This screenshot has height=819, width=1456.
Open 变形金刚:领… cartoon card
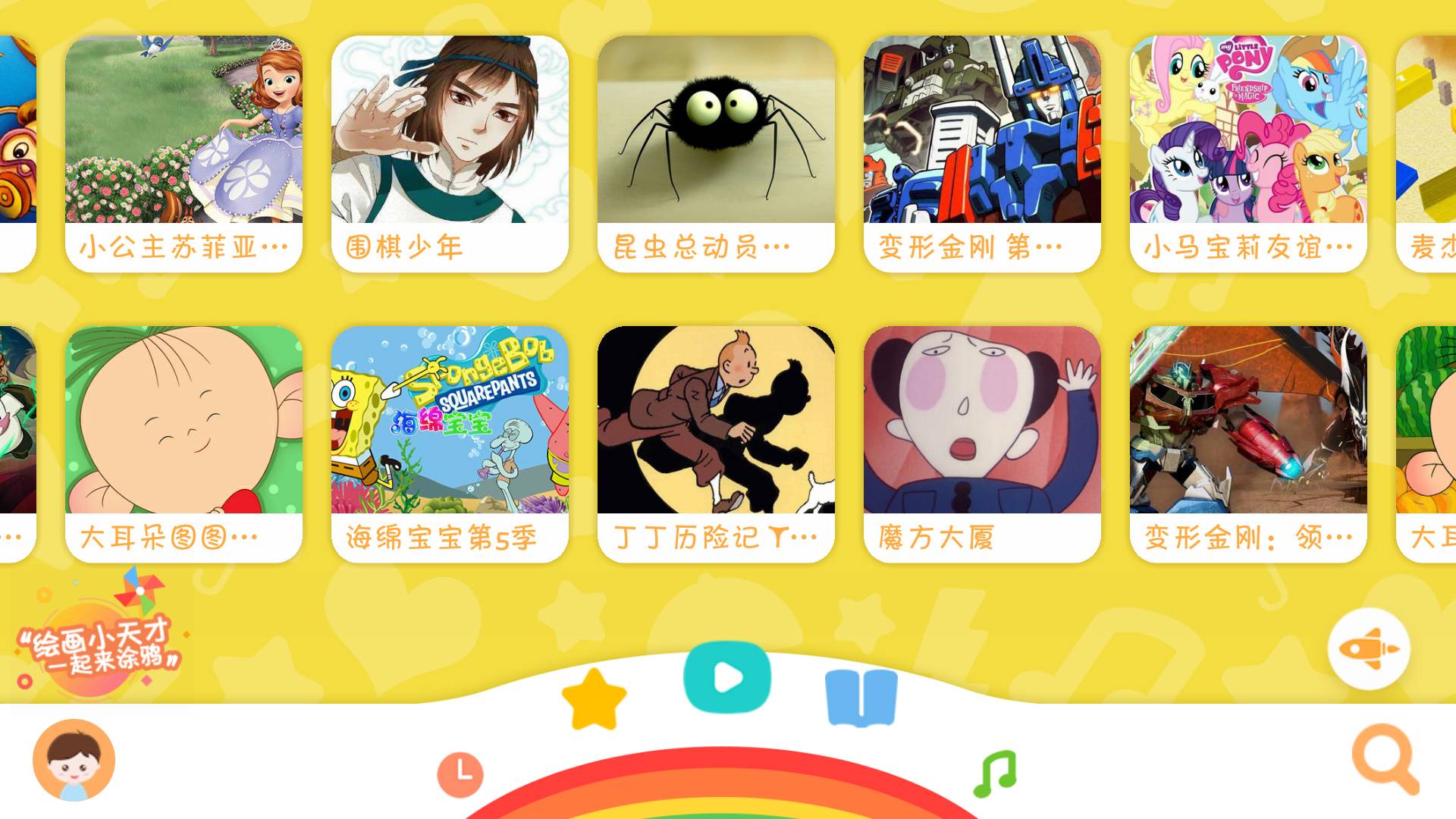pos(1248,444)
